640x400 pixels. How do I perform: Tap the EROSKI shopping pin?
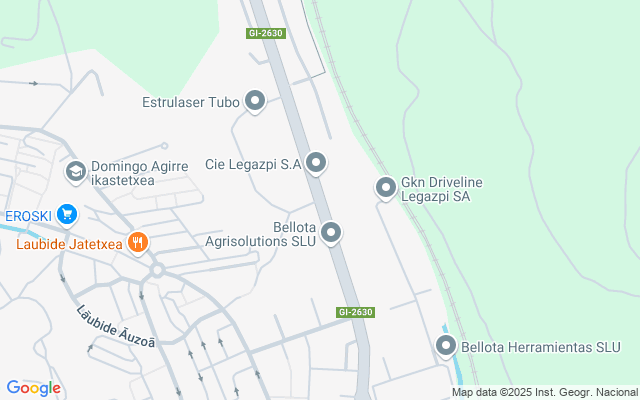pos(67,215)
